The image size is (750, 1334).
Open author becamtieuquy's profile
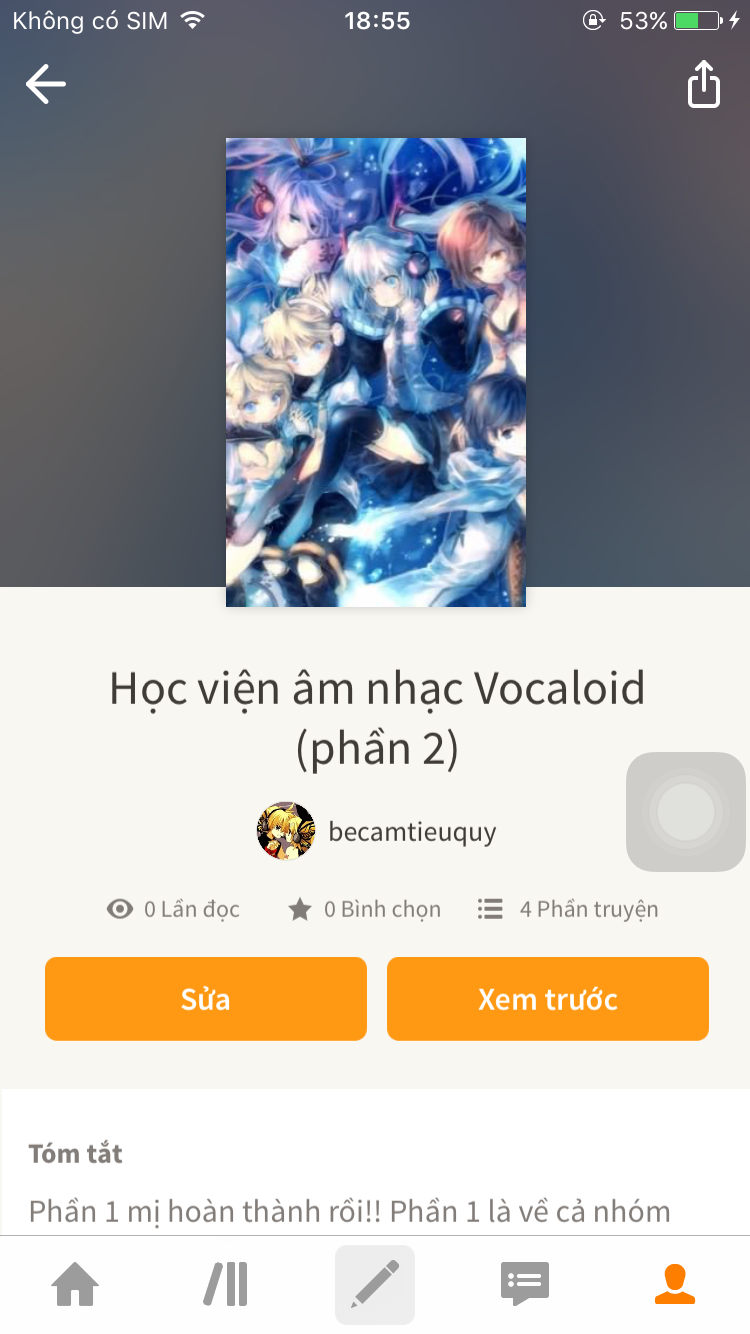click(377, 831)
